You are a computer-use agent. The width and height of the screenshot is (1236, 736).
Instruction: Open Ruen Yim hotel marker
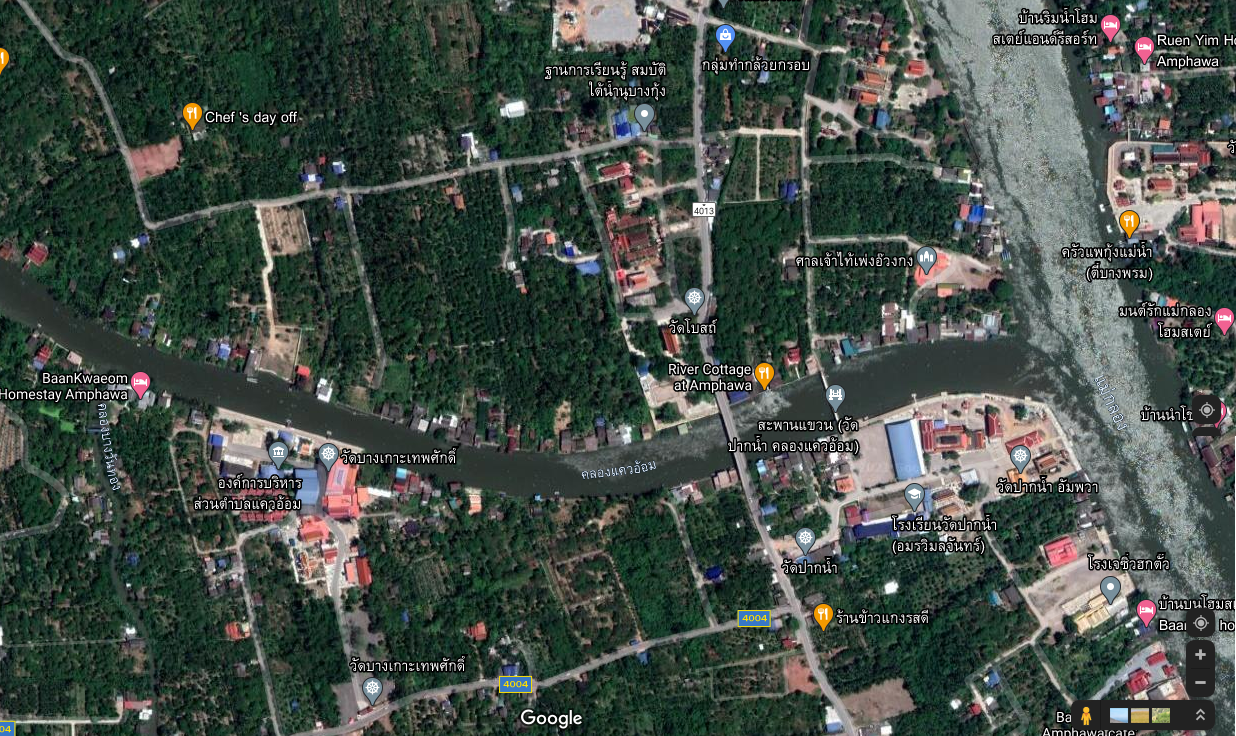tap(1144, 48)
